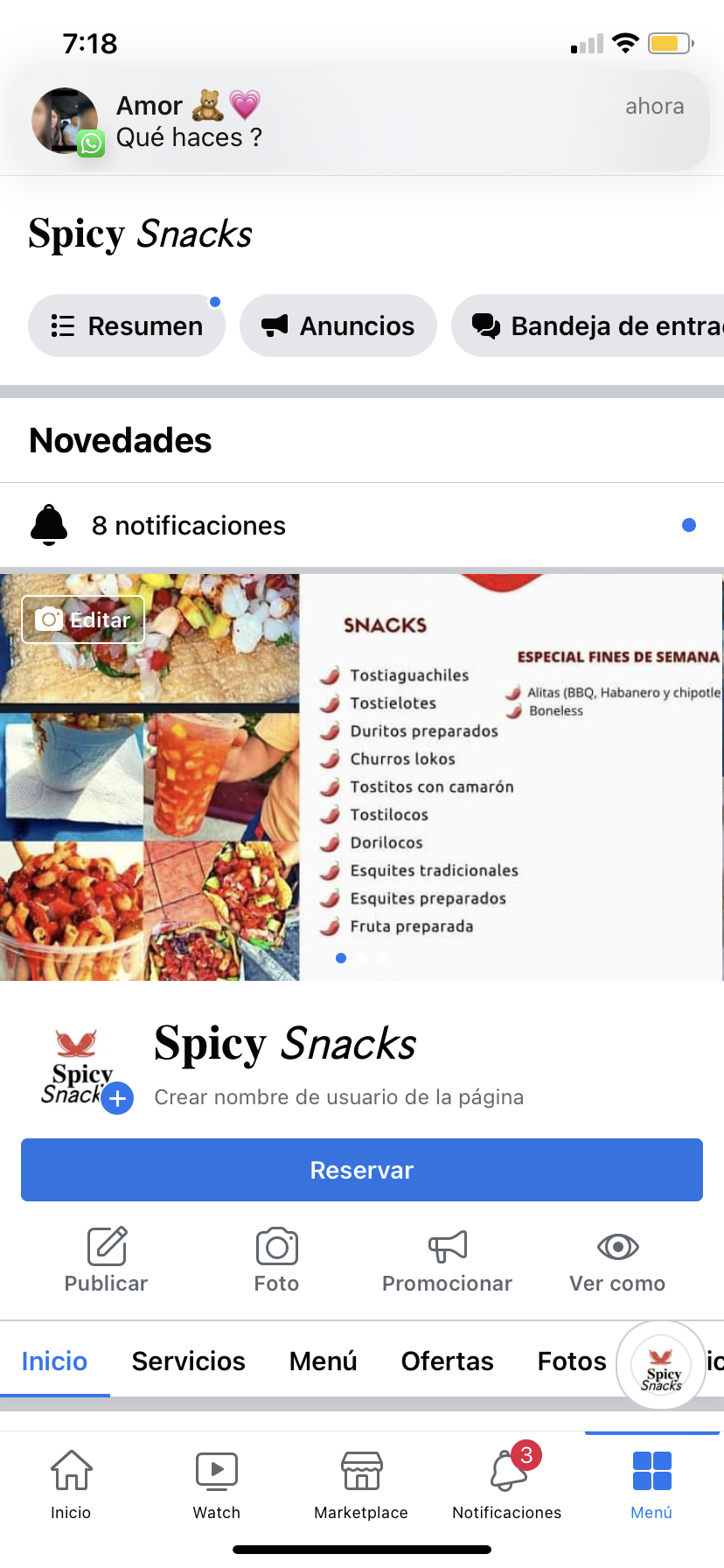The width and height of the screenshot is (724, 1568).
Task: Open Bandeja de entrada
Action: 595,325
